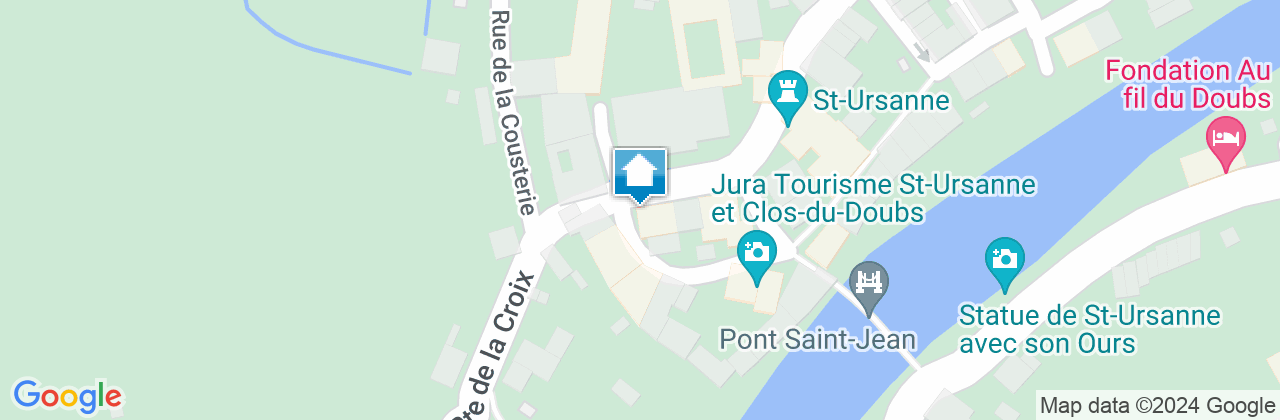Select the St-Ursanne castle marker
Viewport: 1280px width, 420px height.
pos(788,91)
